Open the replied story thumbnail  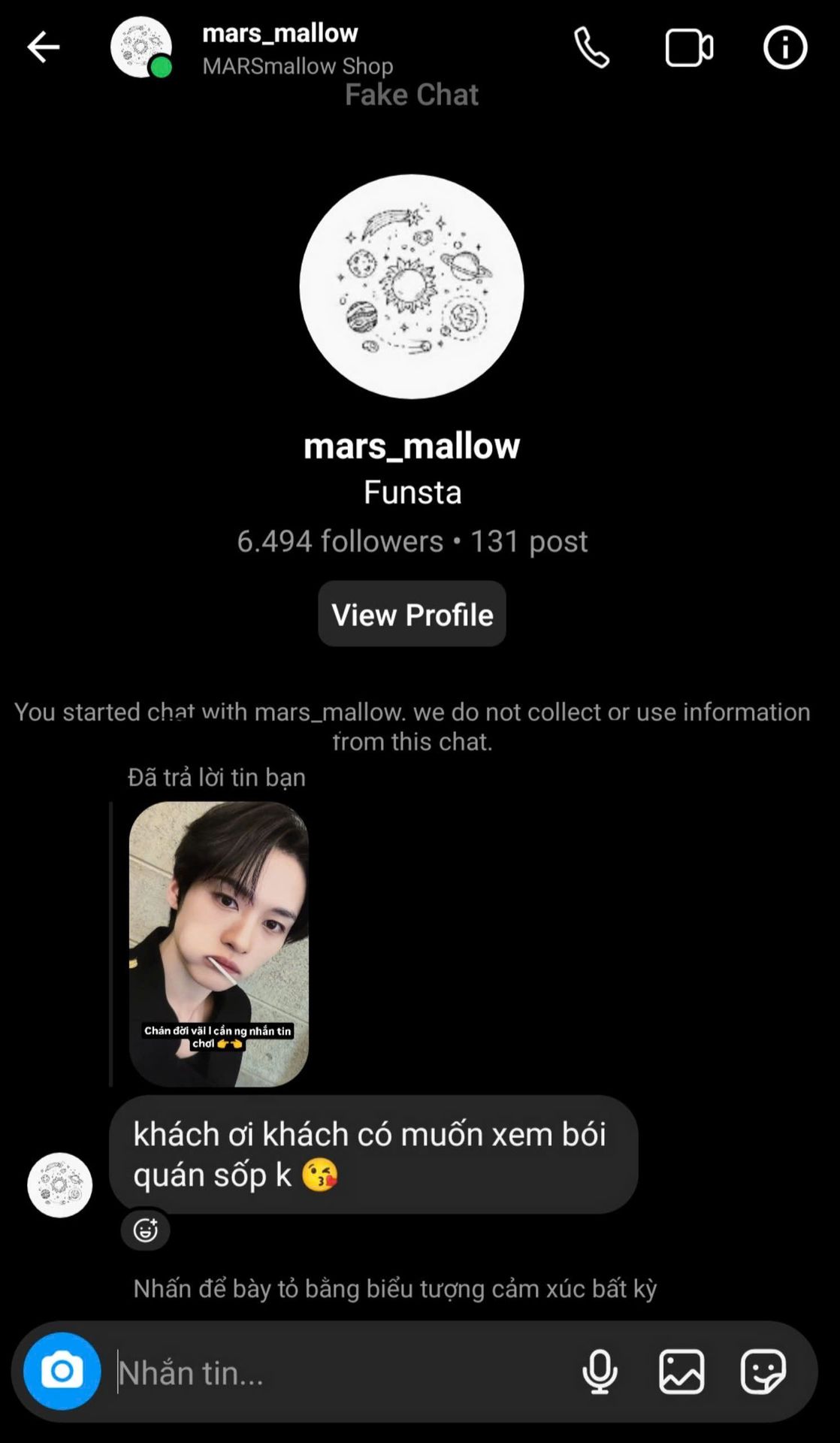pyautogui.click(x=219, y=943)
